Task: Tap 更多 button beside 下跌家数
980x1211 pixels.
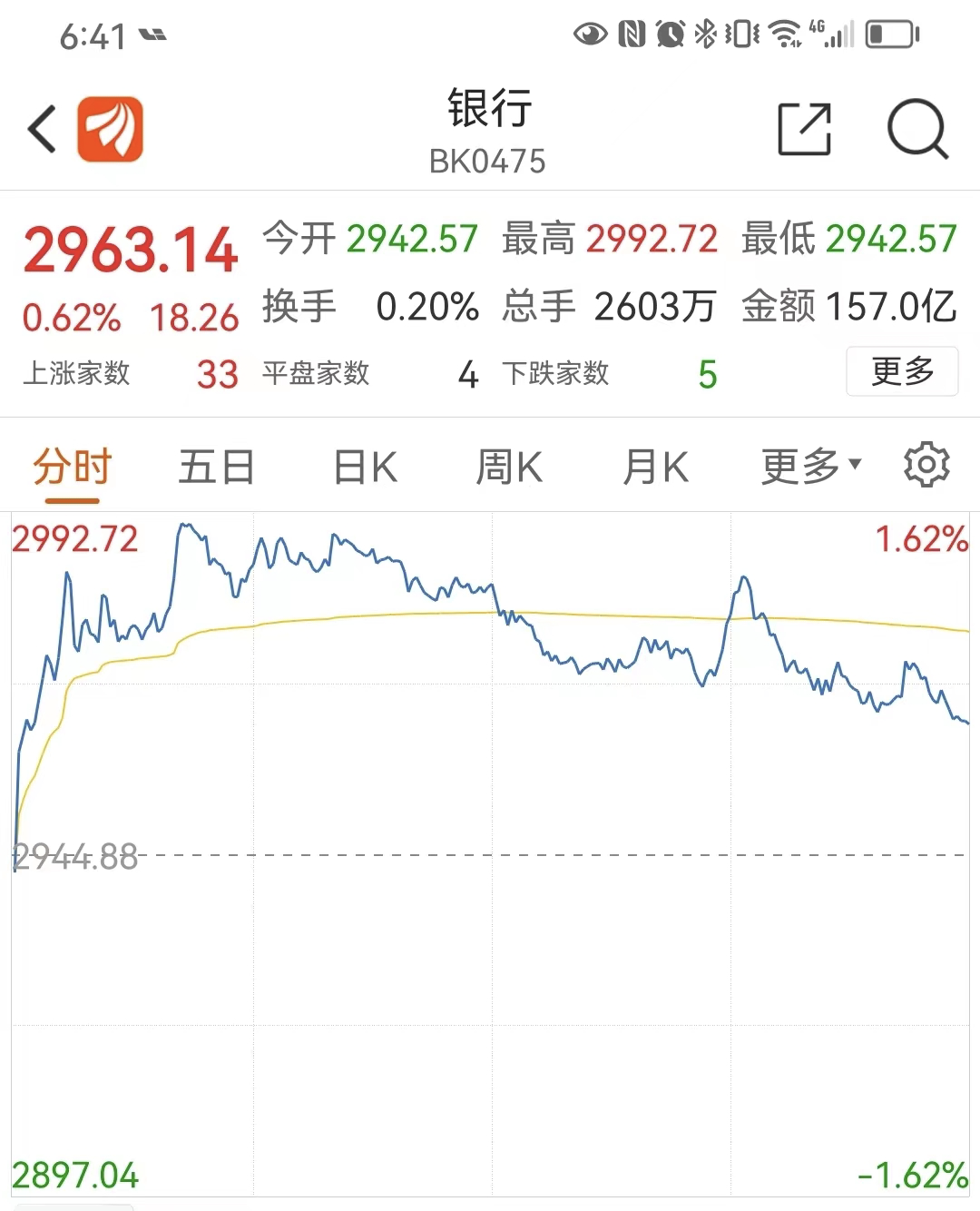Action: [x=901, y=371]
